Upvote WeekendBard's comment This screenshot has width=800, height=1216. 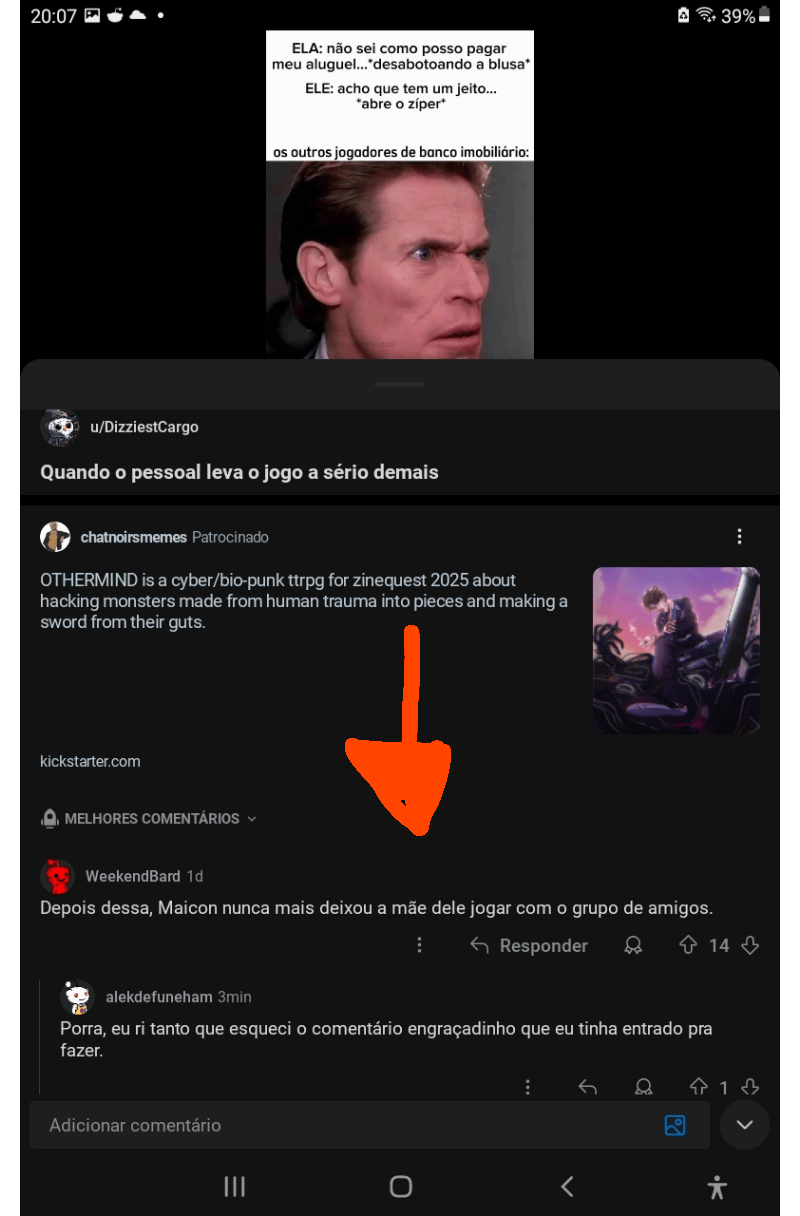click(688, 945)
